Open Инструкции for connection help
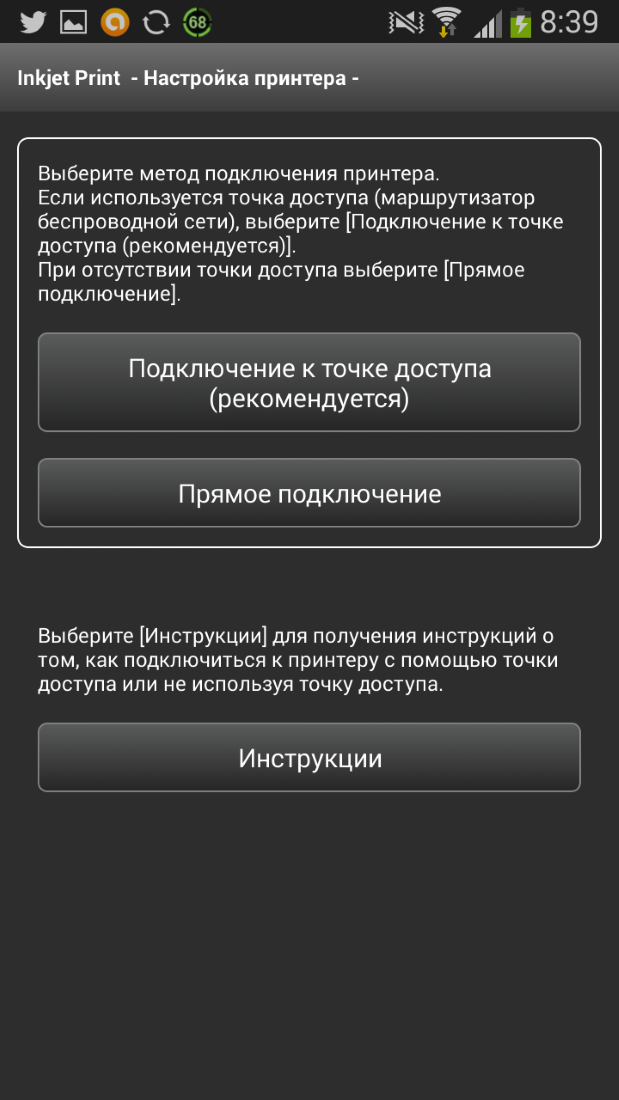 309,758
